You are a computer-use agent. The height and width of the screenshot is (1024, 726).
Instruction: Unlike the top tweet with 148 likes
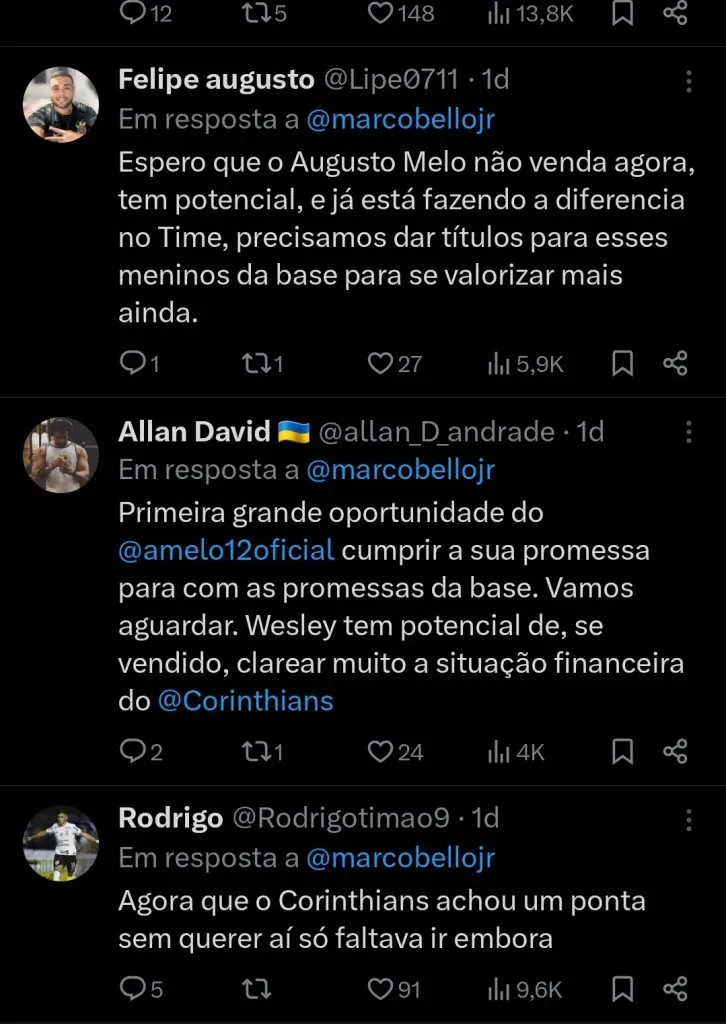[x=378, y=14]
